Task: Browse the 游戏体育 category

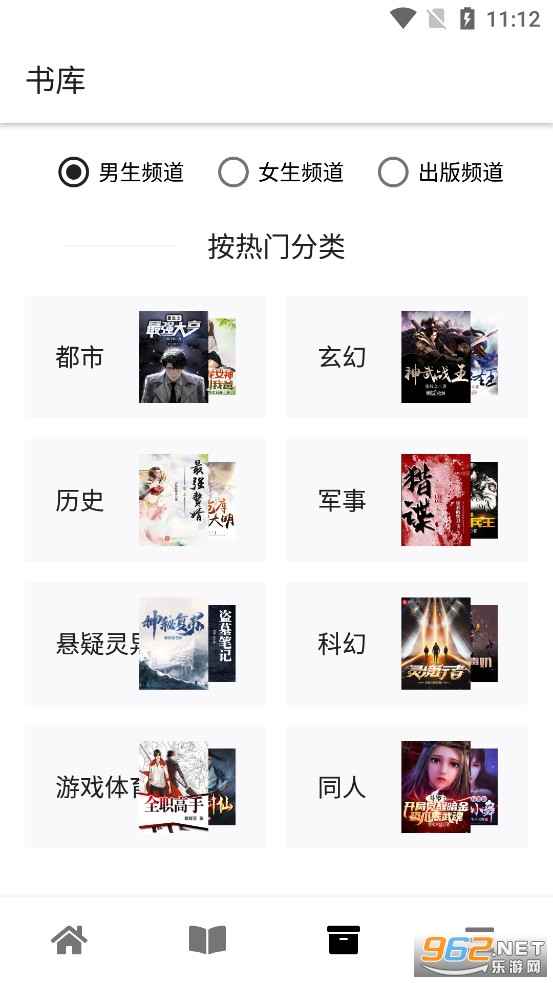Action: pos(145,787)
